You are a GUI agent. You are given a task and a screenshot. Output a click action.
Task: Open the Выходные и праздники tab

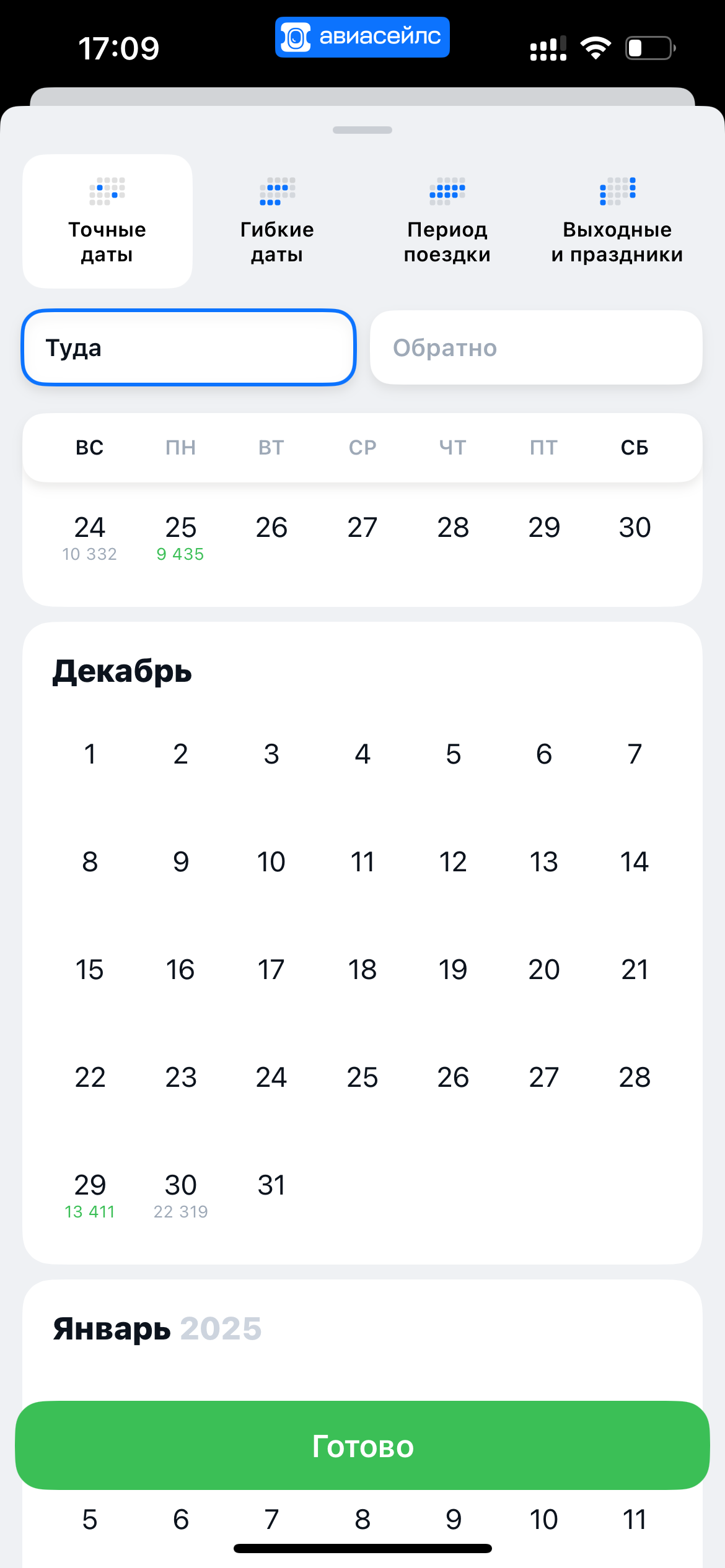click(617, 221)
